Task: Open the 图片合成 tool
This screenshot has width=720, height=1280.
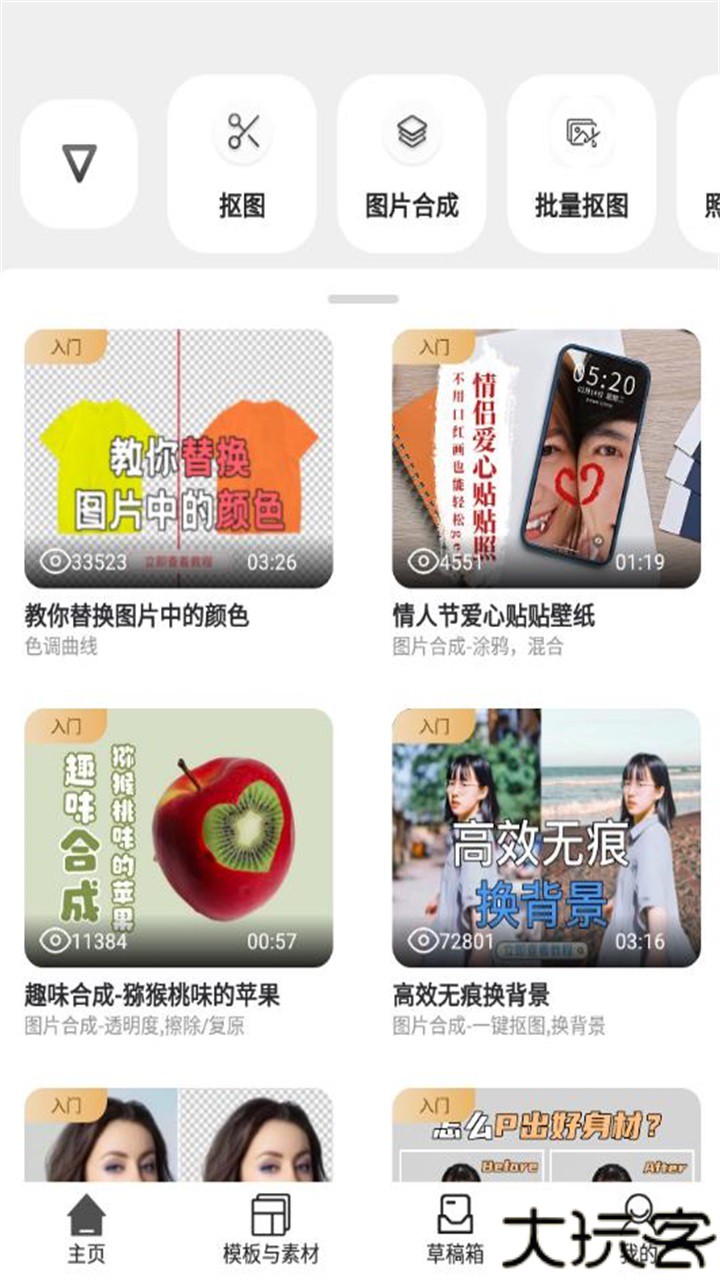Action: (x=412, y=164)
